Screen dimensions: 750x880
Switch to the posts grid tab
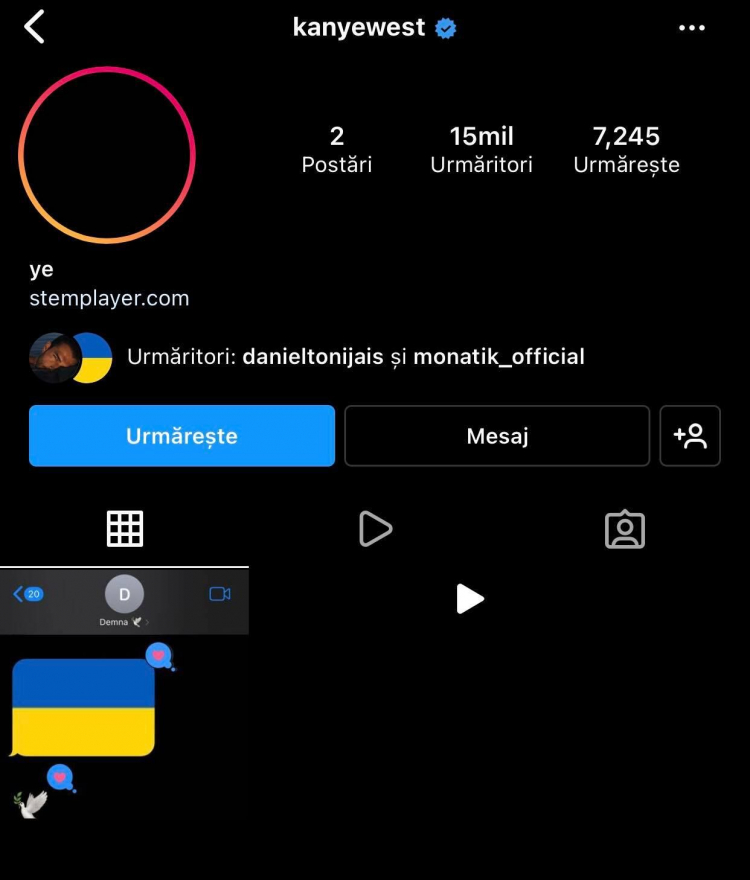(125, 528)
